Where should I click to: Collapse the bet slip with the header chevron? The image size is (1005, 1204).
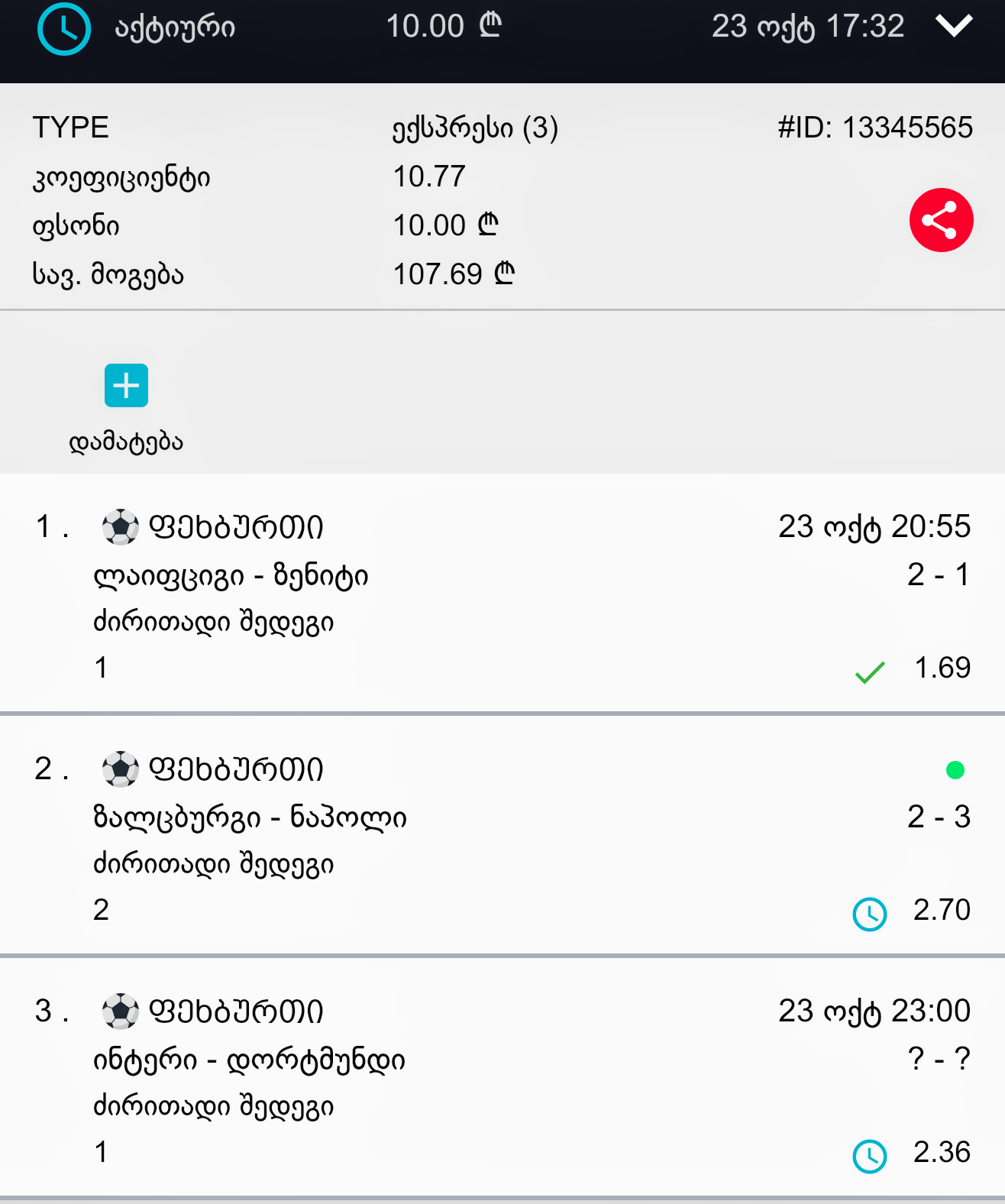point(954,27)
